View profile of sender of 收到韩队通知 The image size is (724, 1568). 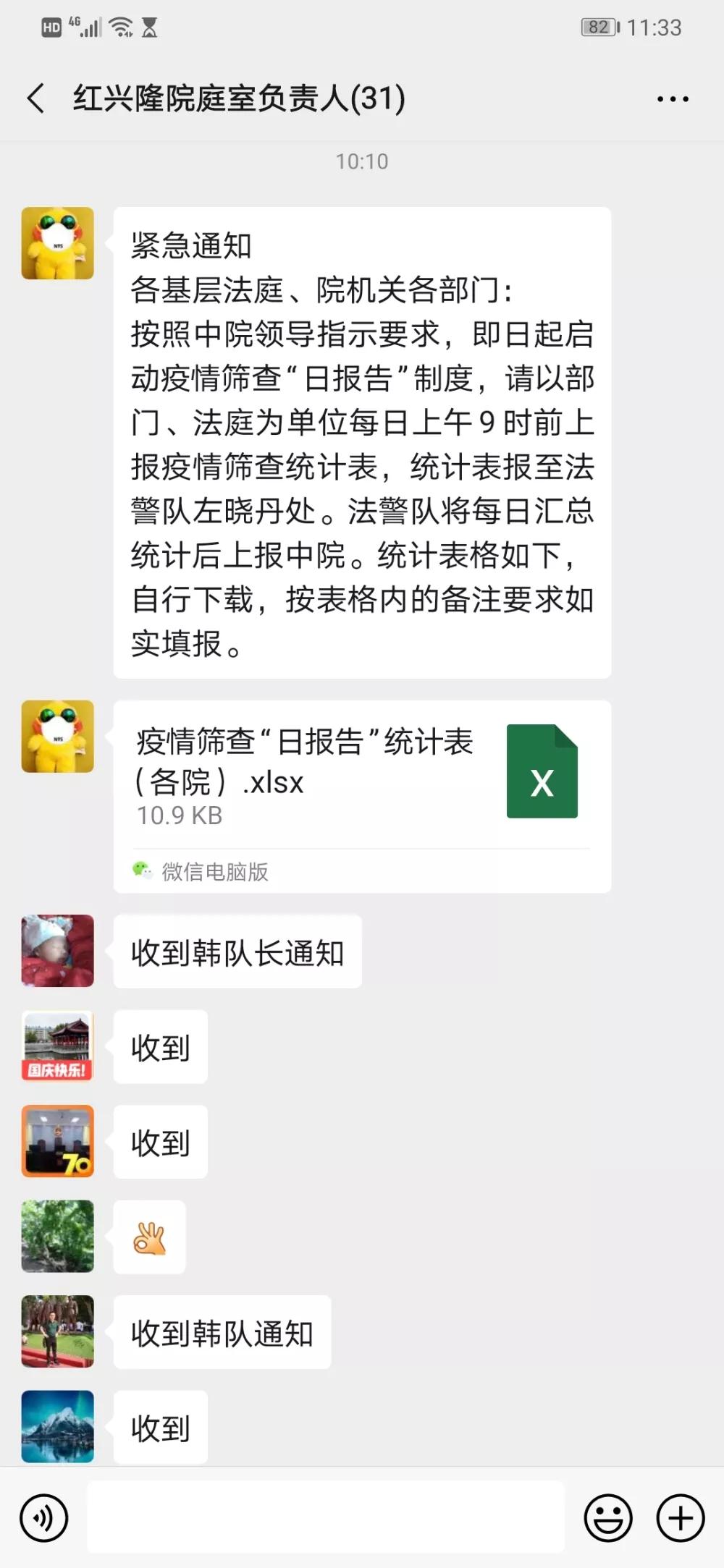(58, 1331)
